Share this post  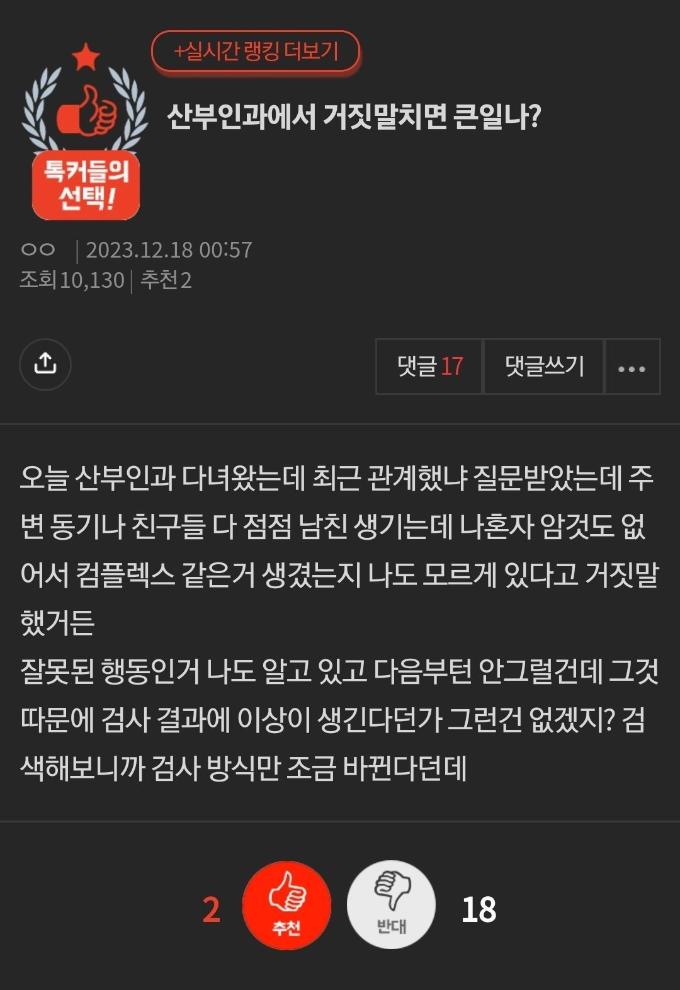pos(45,365)
